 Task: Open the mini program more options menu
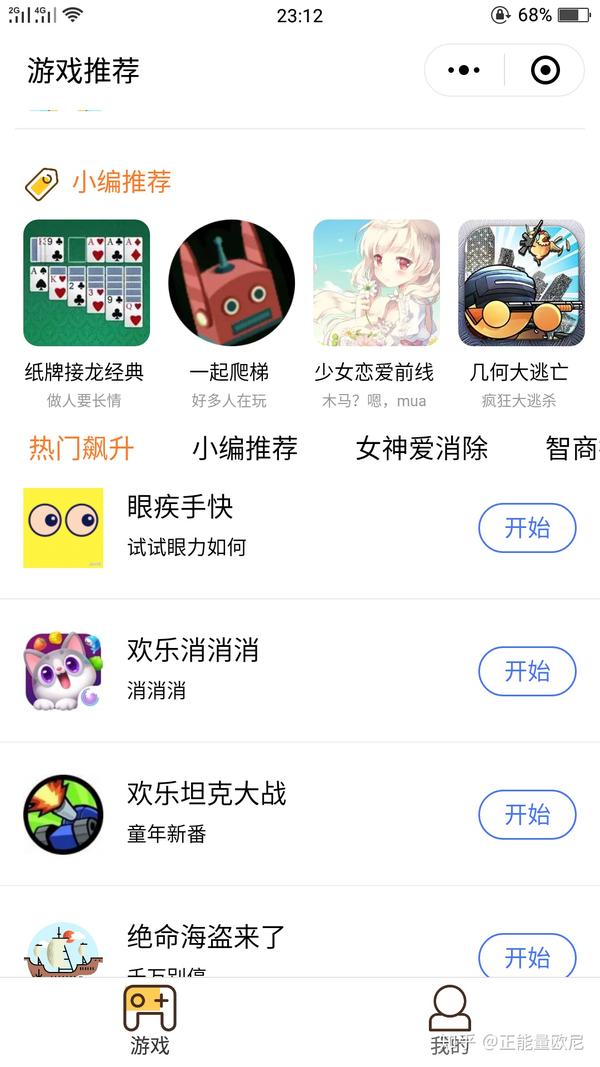coord(465,70)
